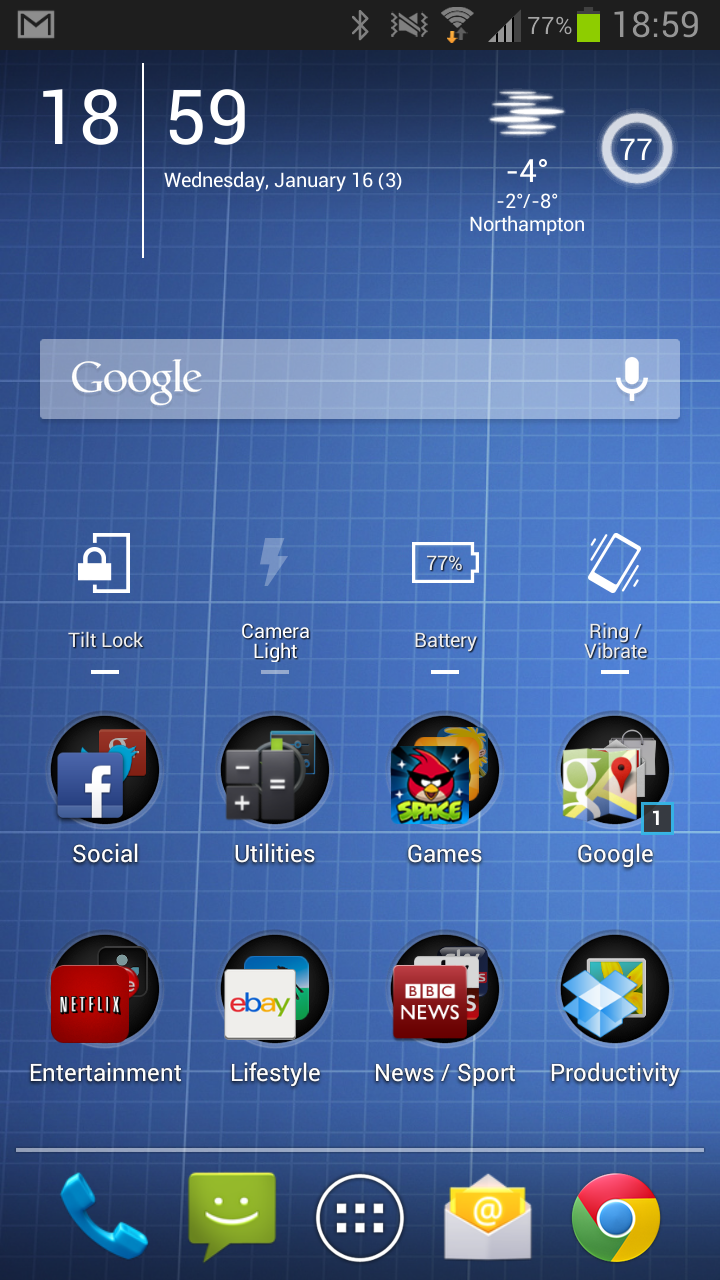
Task: Open the Games folder
Action: 445,770
